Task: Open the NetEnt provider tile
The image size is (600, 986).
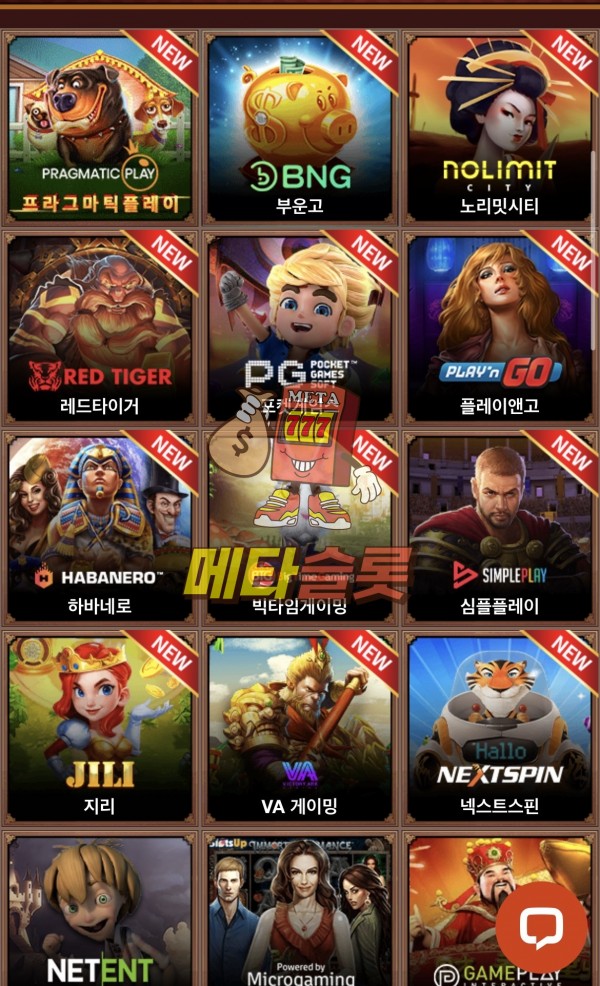Action: click(100, 910)
